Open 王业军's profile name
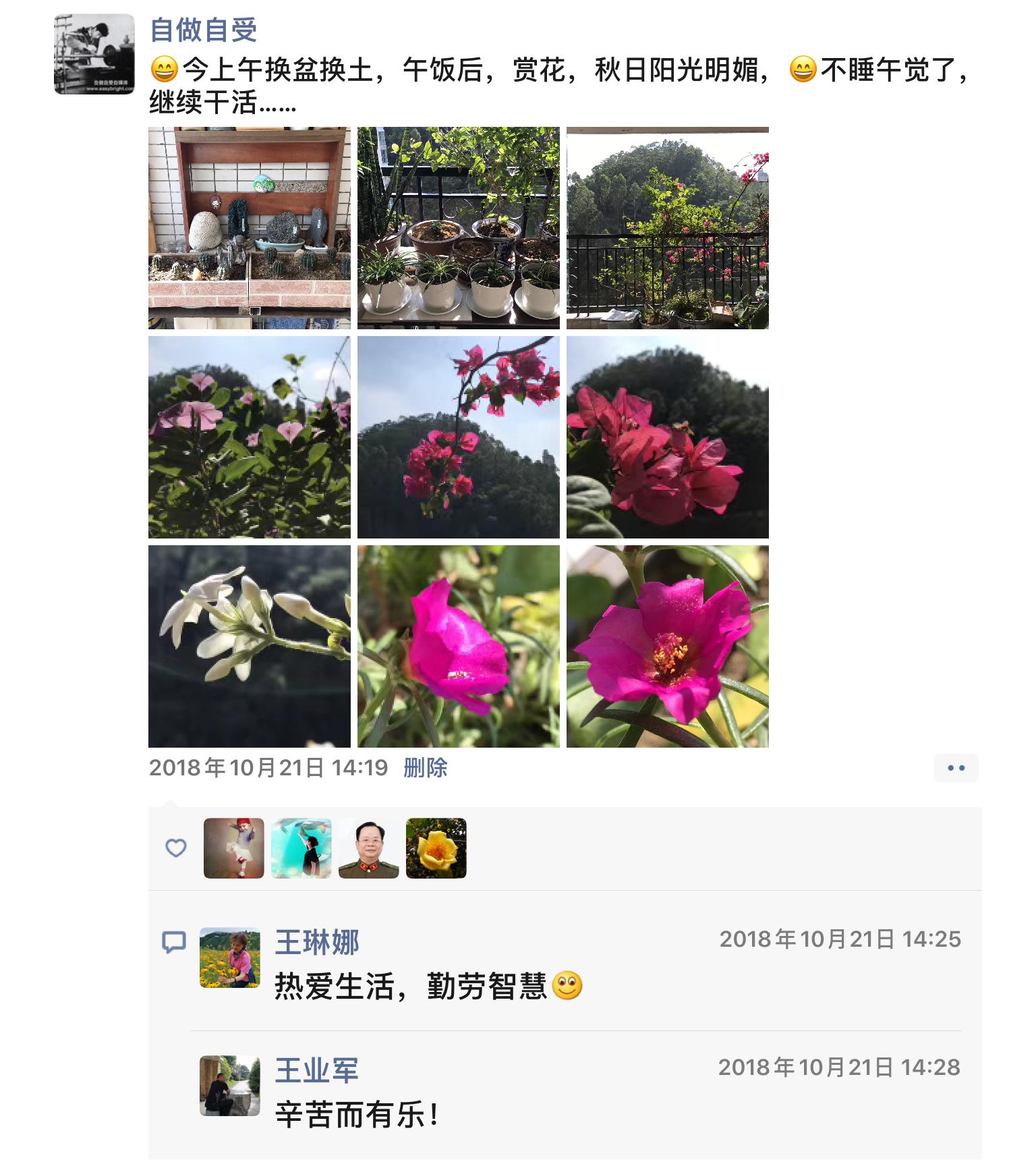This screenshot has height=1162, width=1036. click(316, 1070)
